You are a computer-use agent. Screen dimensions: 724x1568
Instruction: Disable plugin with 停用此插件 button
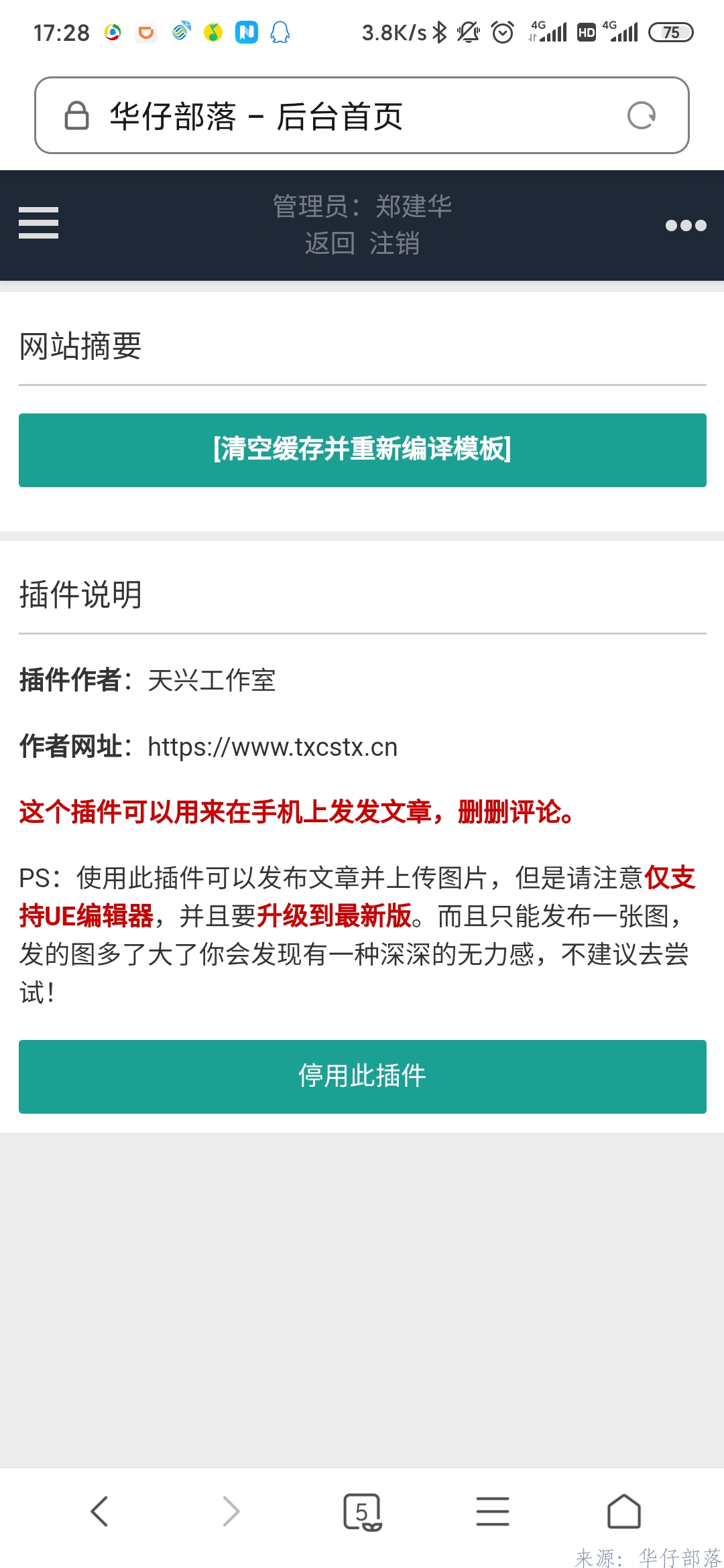tap(363, 1077)
